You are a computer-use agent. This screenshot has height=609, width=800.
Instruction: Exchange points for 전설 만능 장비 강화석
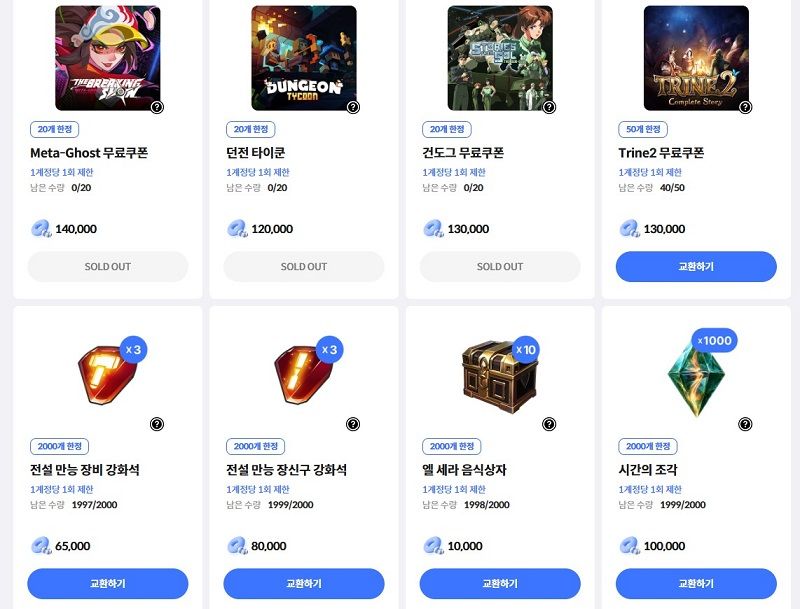coord(108,583)
